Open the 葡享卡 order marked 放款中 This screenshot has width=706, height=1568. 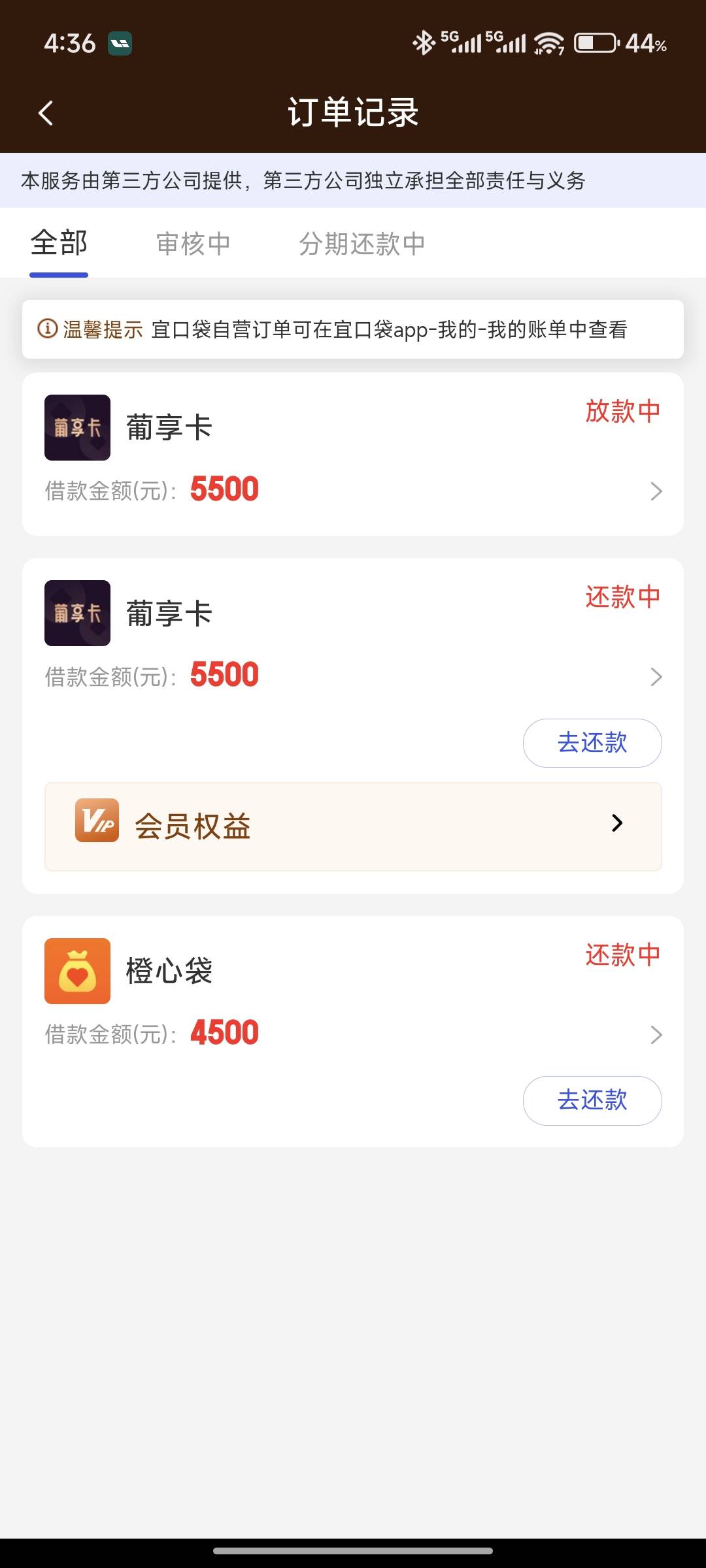click(x=353, y=454)
